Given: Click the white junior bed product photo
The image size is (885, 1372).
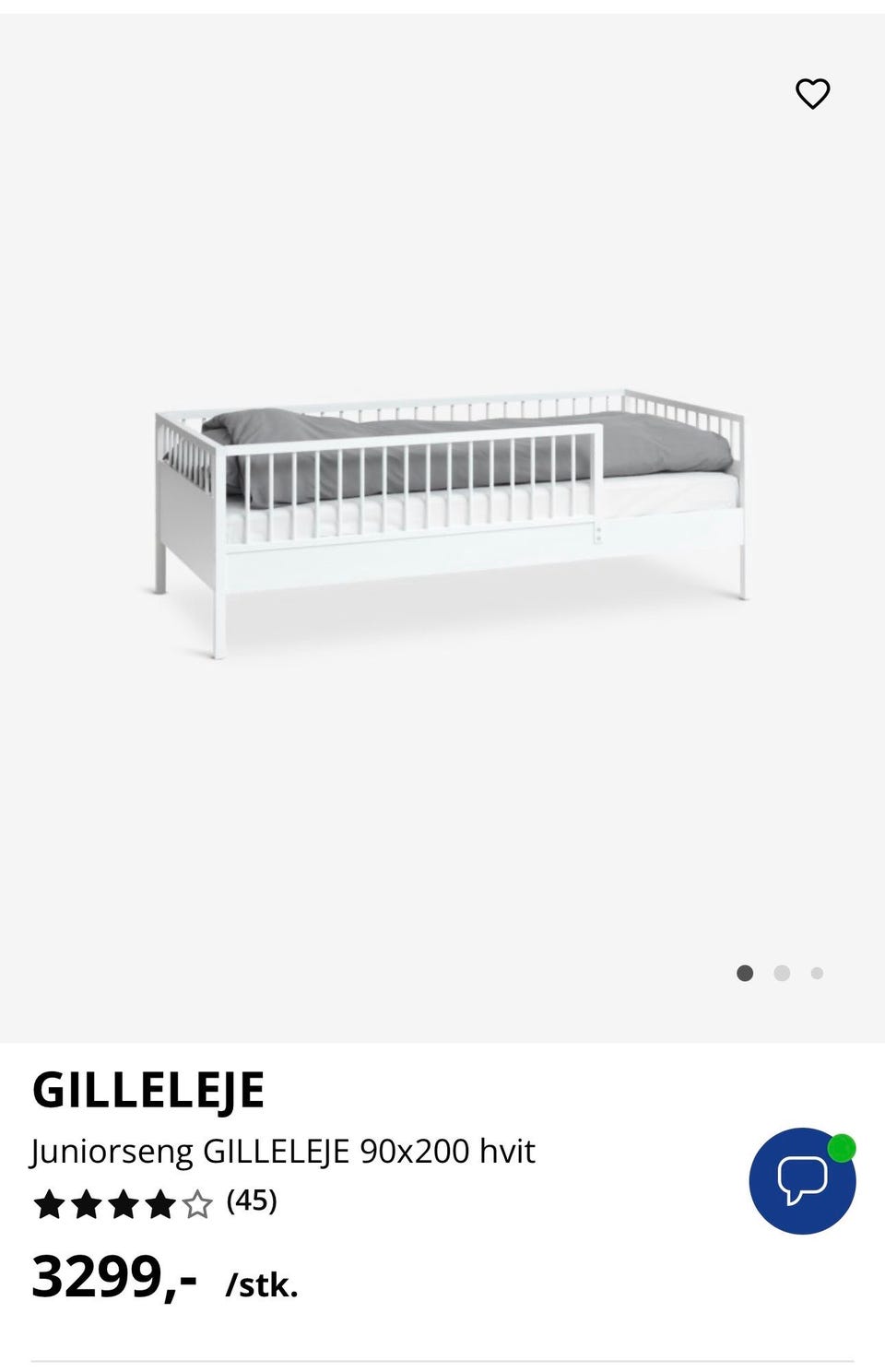Looking at the screenshot, I should pos(442,516).
